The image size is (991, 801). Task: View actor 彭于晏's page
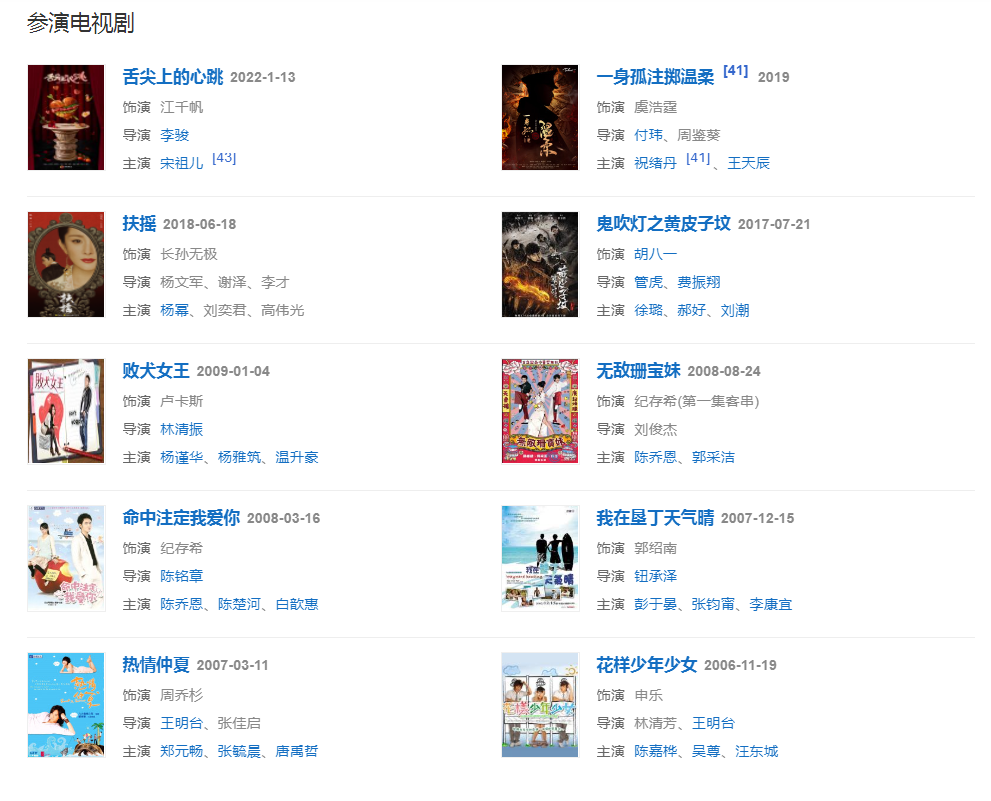click(655, 604)
